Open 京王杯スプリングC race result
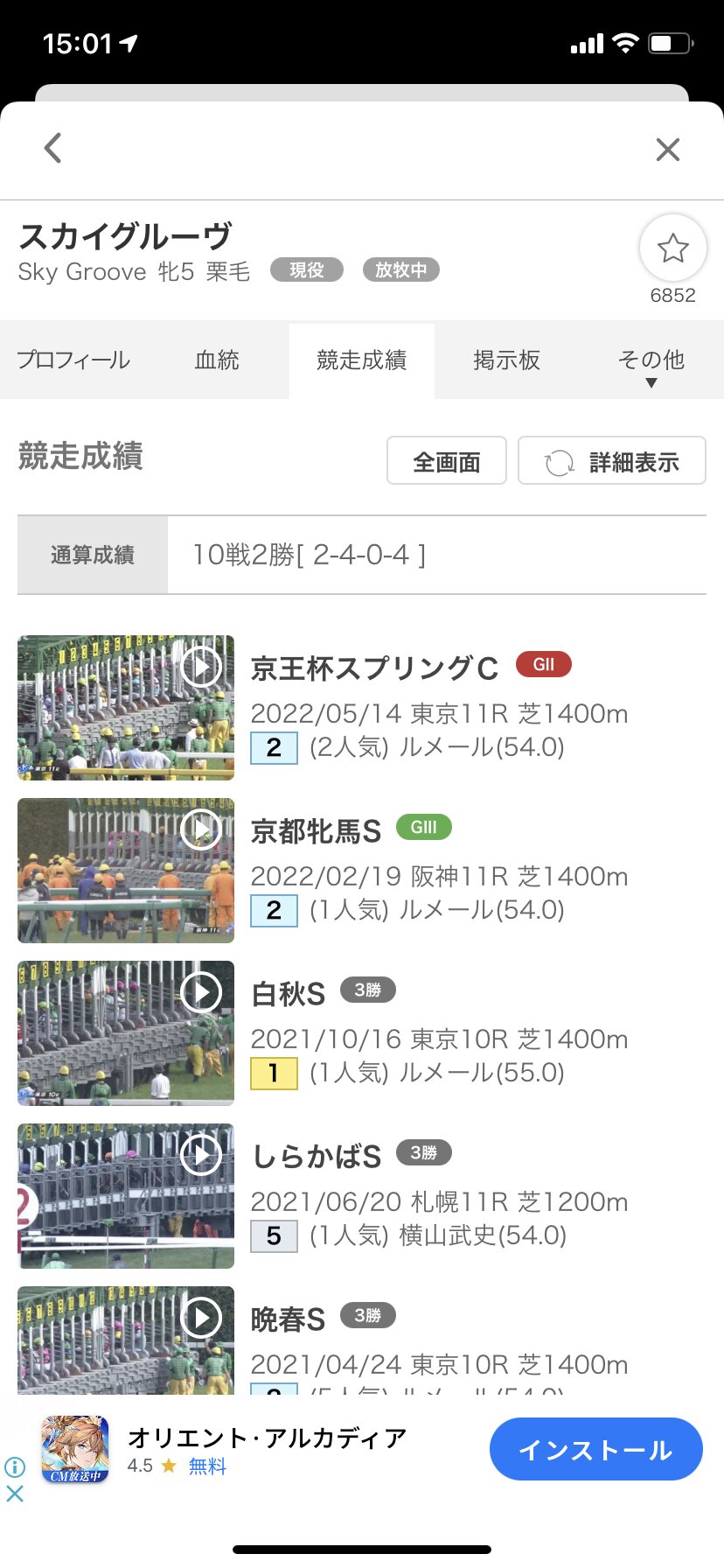 [x=374, y=668]
